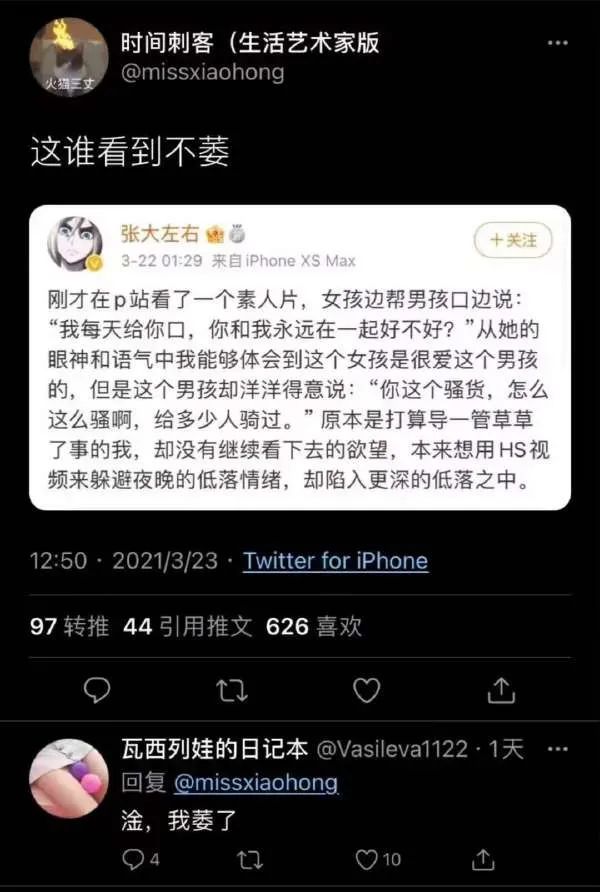
Task: Share 时间刺客's tweet
Action: click(501, 688)
